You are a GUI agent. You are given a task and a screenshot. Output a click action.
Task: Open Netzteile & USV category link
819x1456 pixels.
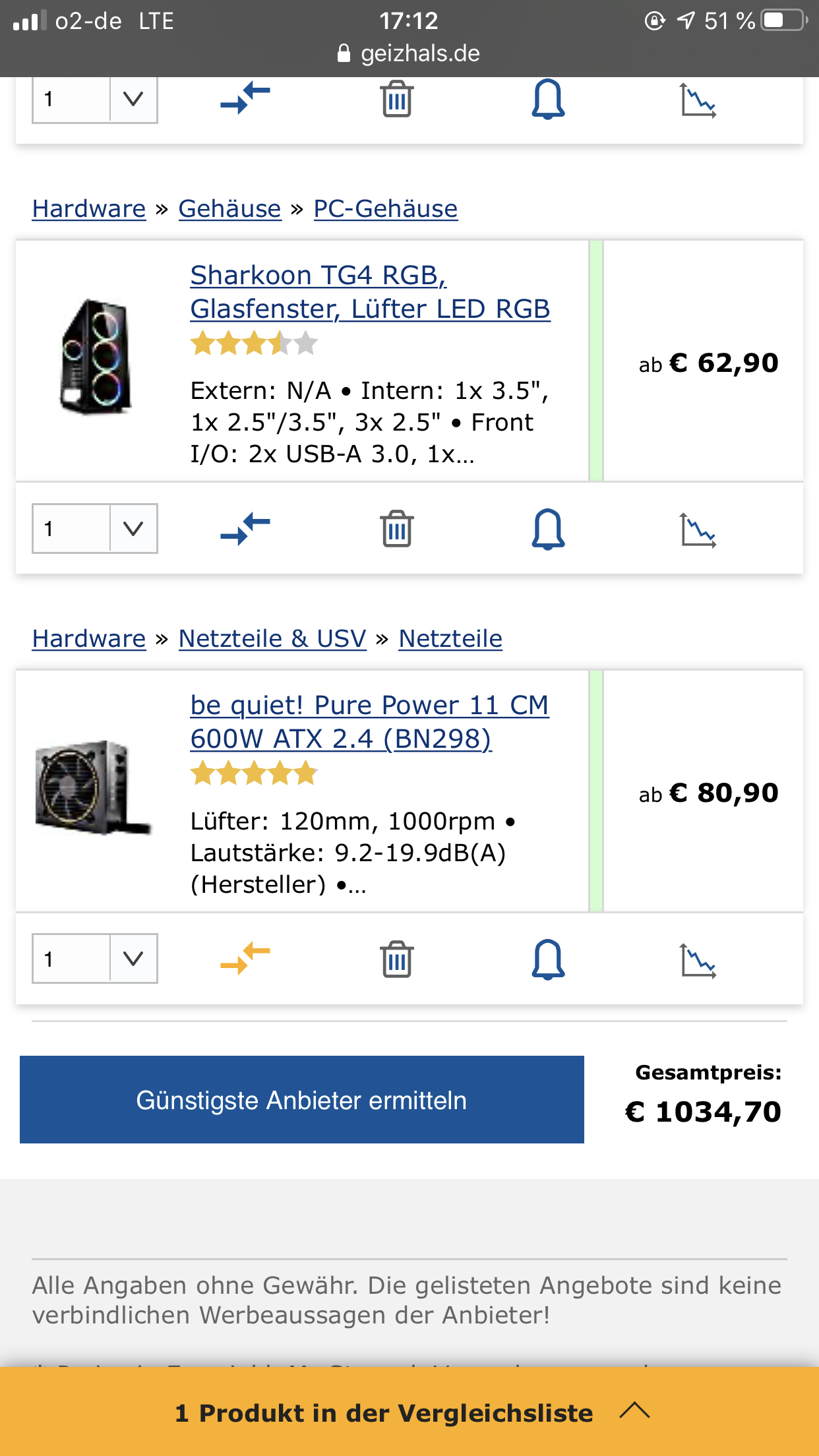[x=272, y=638]
